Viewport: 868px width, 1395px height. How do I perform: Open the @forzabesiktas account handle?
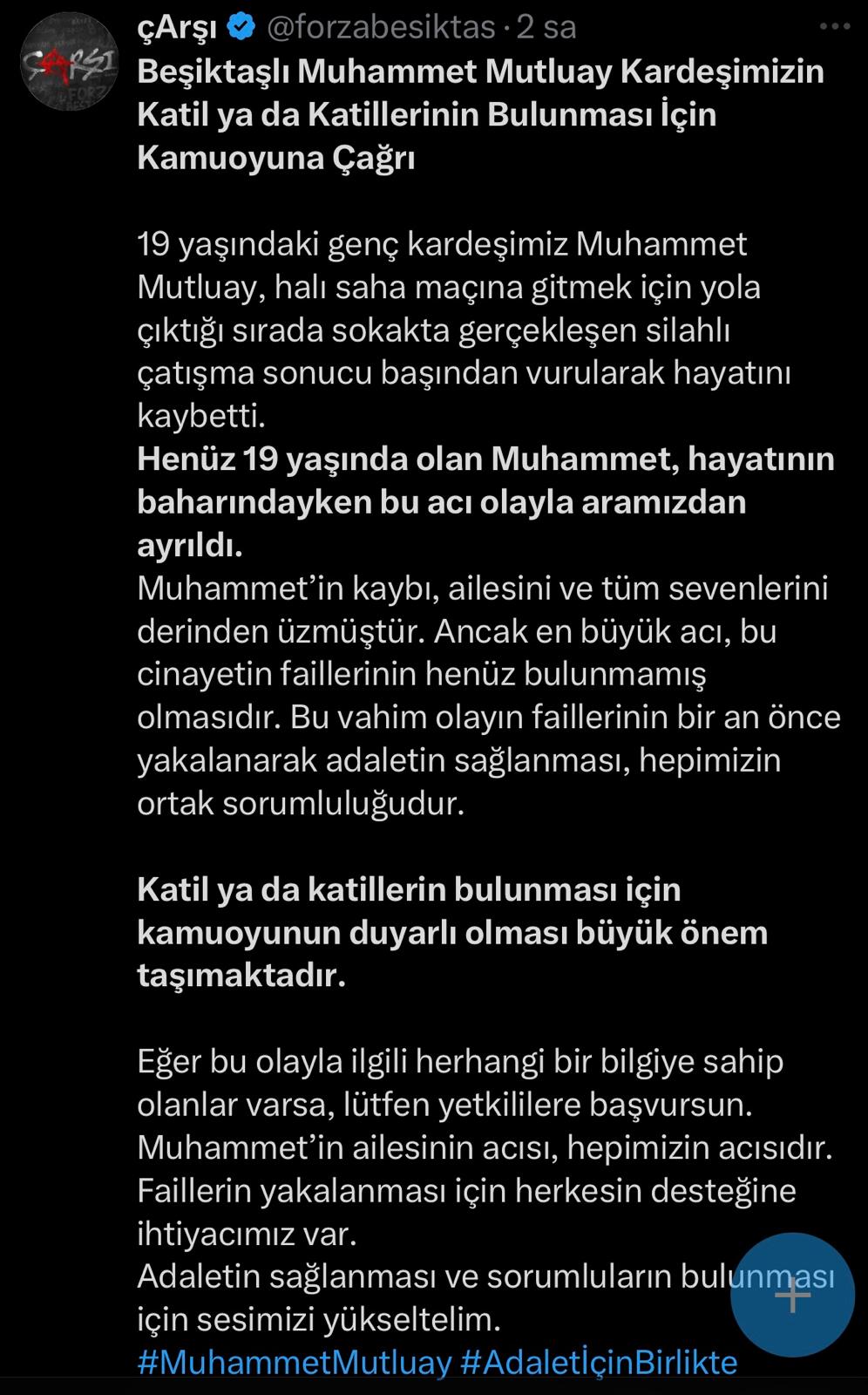tap(380, 28)
